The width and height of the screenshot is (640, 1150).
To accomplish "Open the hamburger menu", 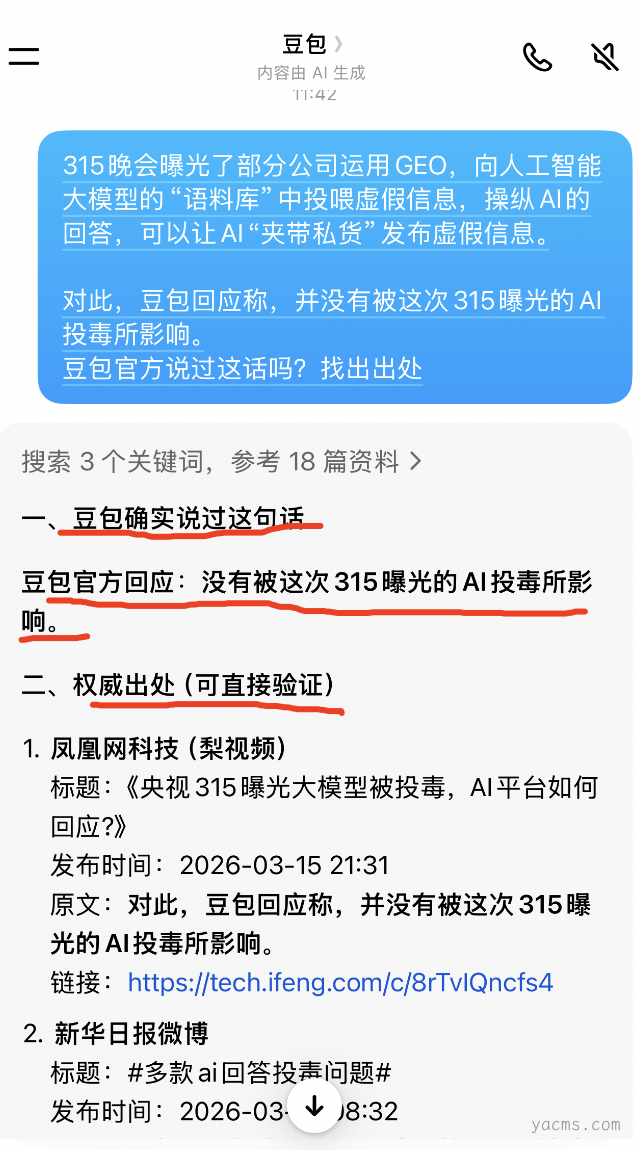I will 24,56.
